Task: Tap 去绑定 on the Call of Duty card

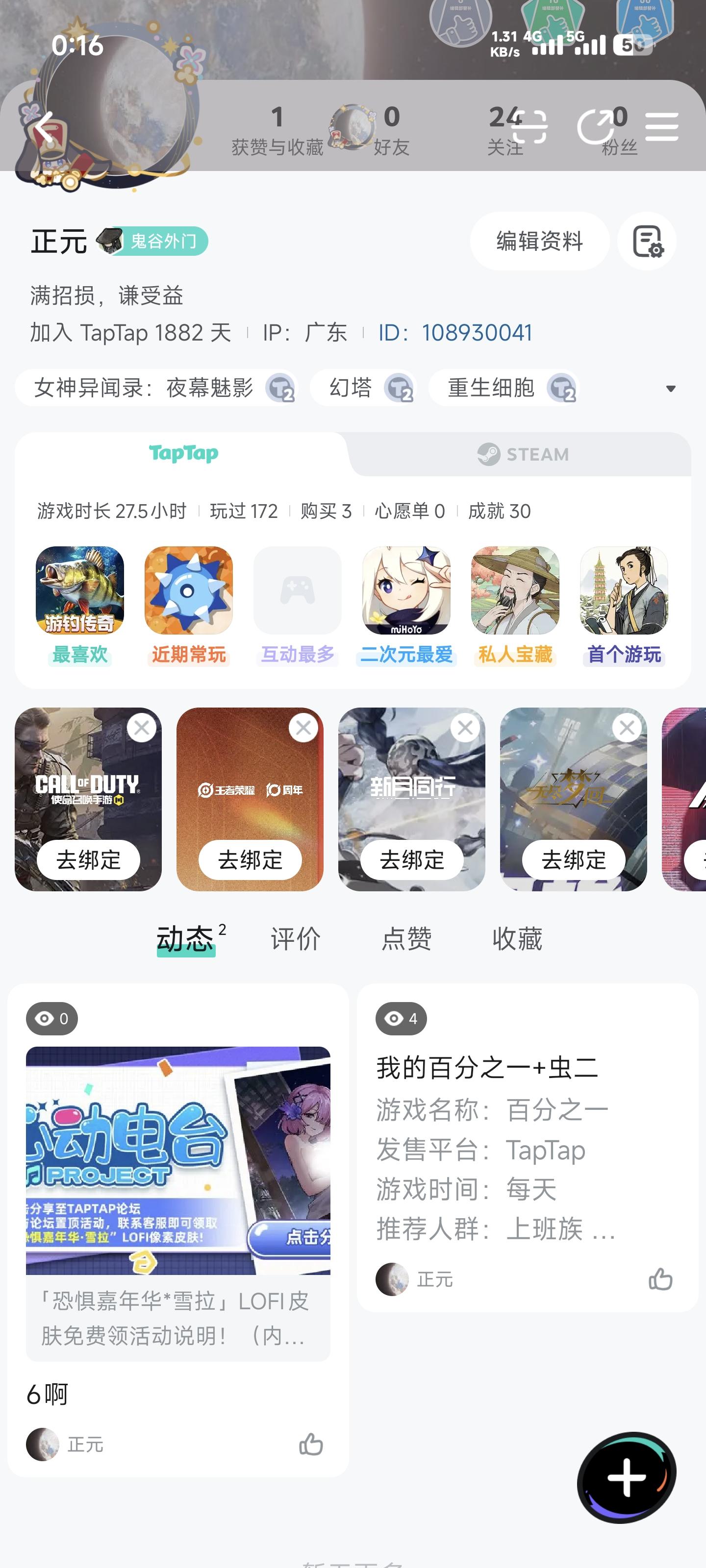Action: coord(88,859)
